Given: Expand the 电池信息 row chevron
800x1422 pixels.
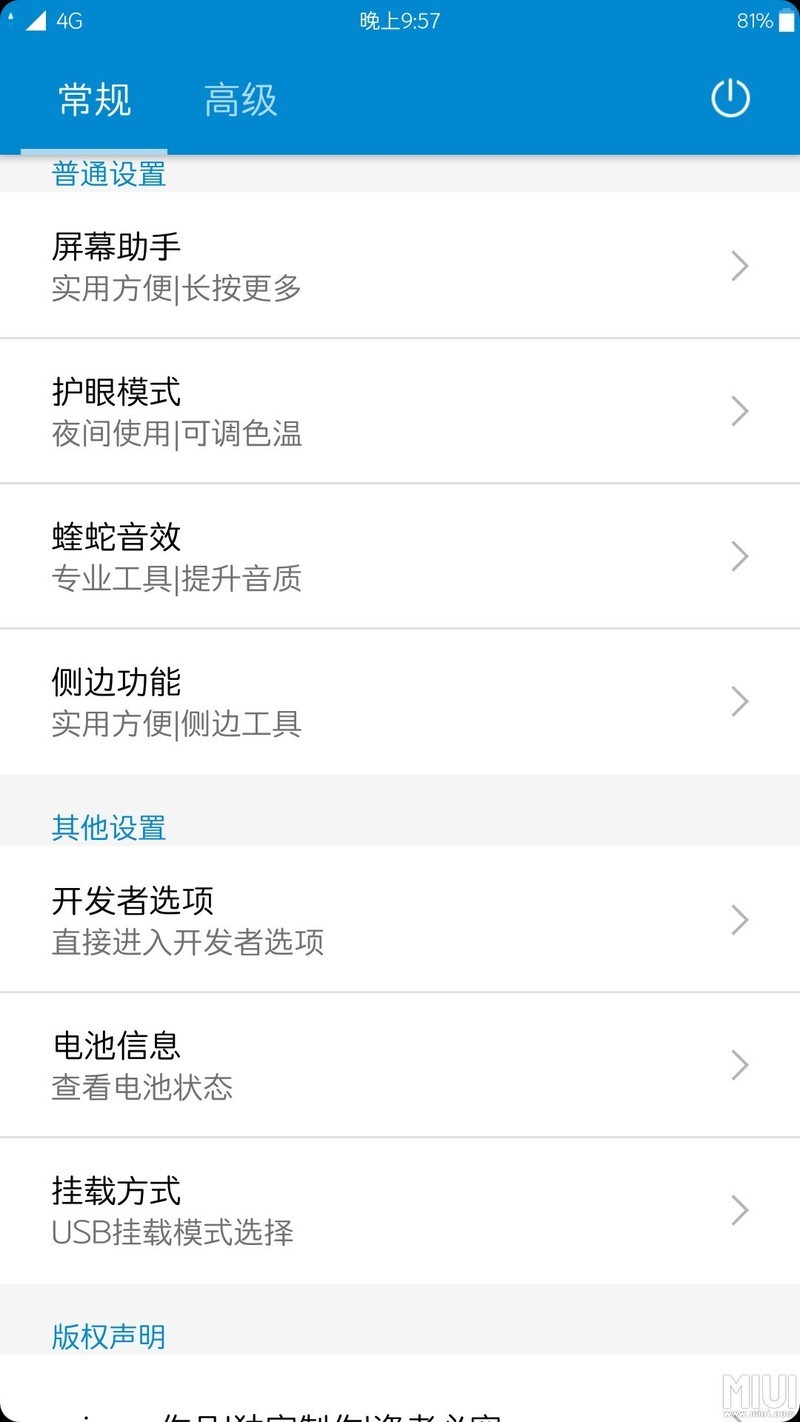Looking at the screenshot, I should pos(739,1065).
